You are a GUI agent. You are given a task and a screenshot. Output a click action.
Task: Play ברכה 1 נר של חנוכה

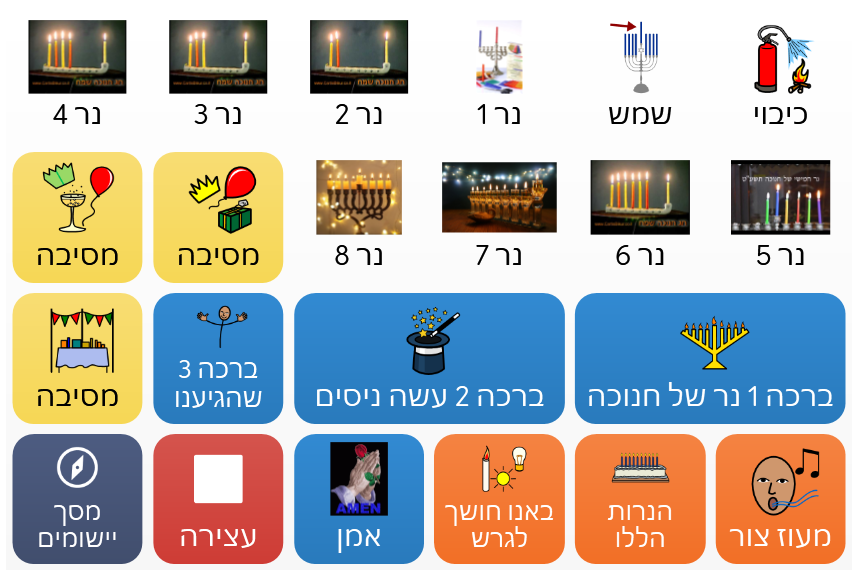coord(710,358)
